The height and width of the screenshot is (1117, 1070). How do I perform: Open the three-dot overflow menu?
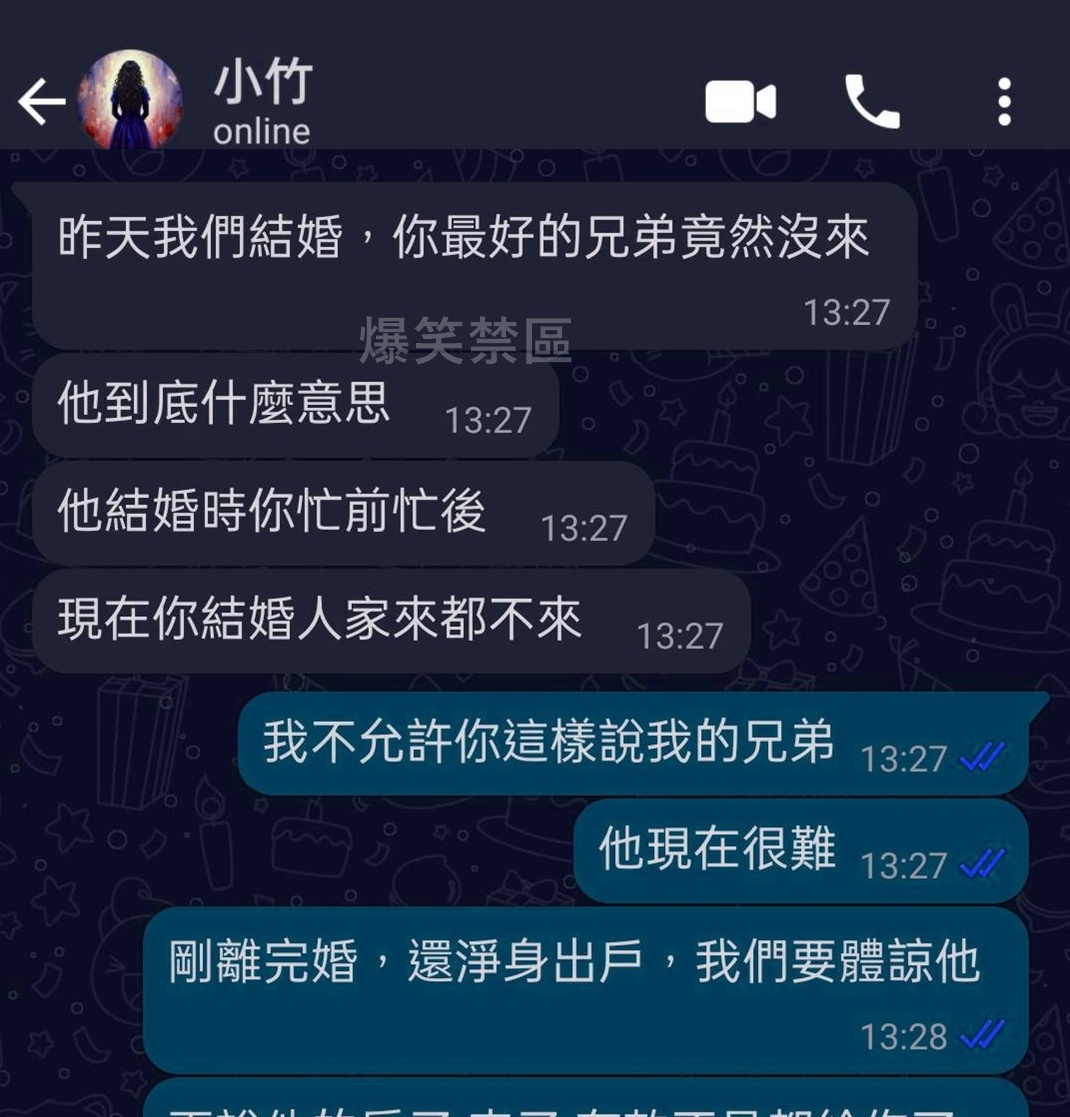point(1004,102)
